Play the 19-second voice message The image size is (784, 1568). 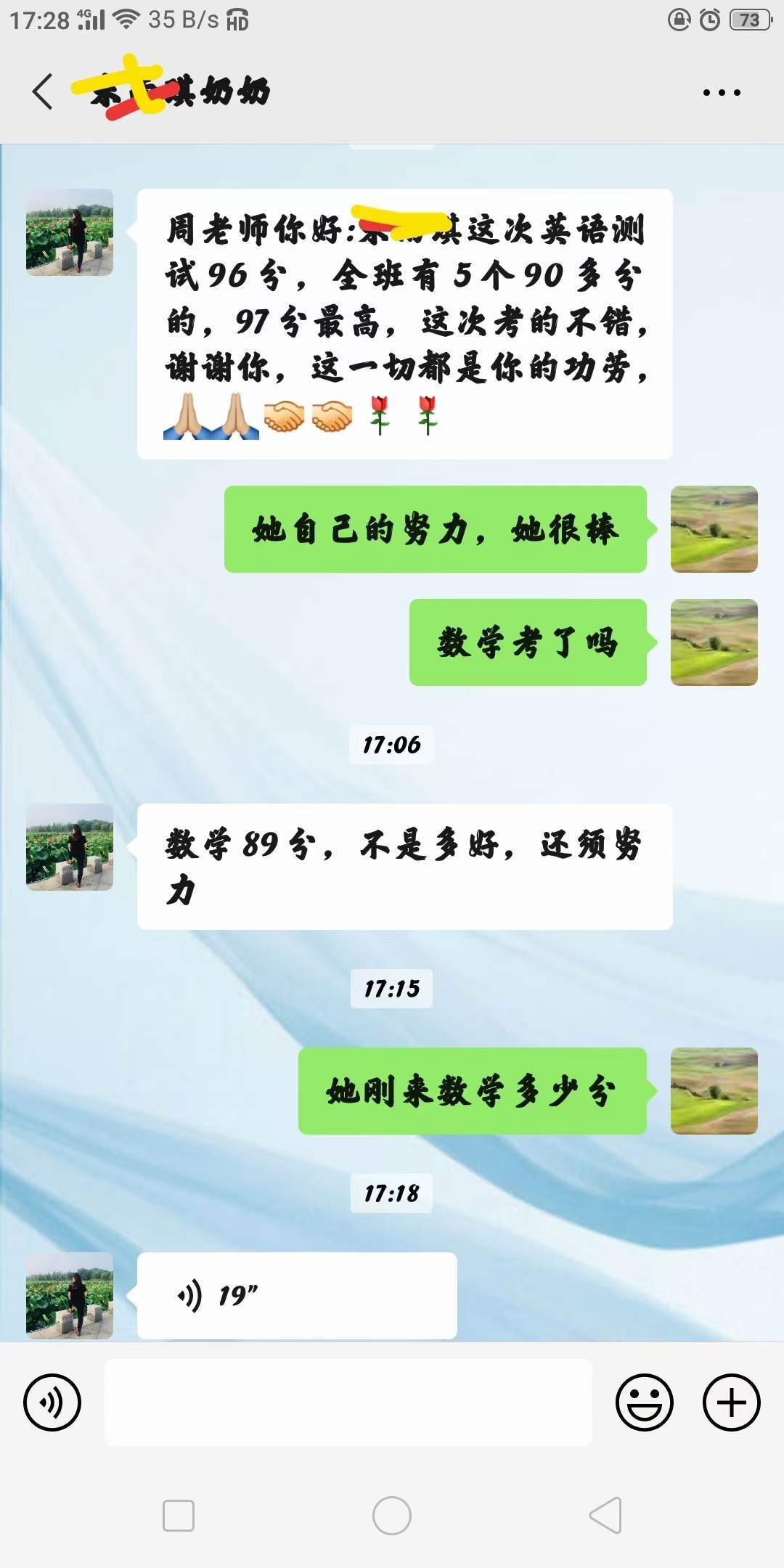click(296, 1295)
